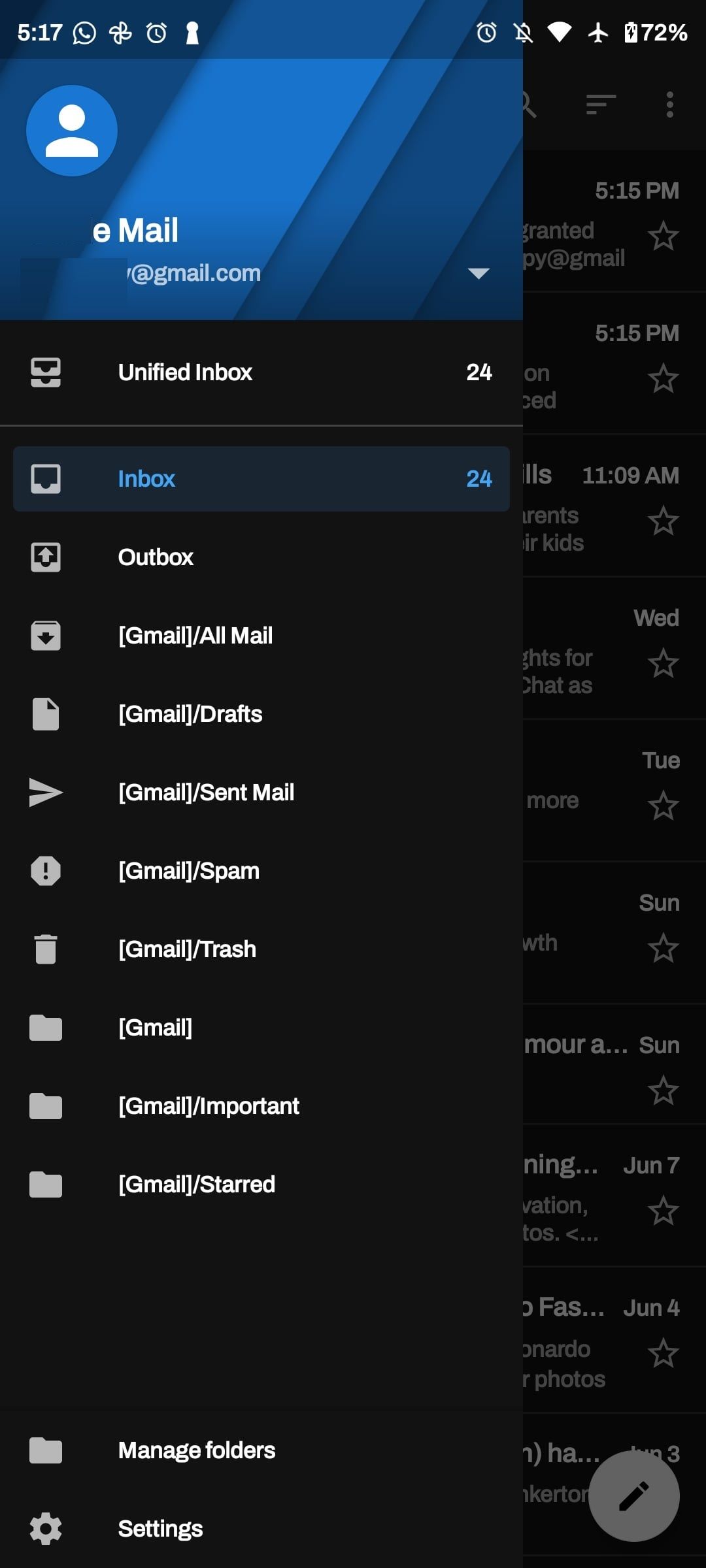Open the sort options icon
This screenshot has height=1568, width=706.
click(x=601, y=105)
